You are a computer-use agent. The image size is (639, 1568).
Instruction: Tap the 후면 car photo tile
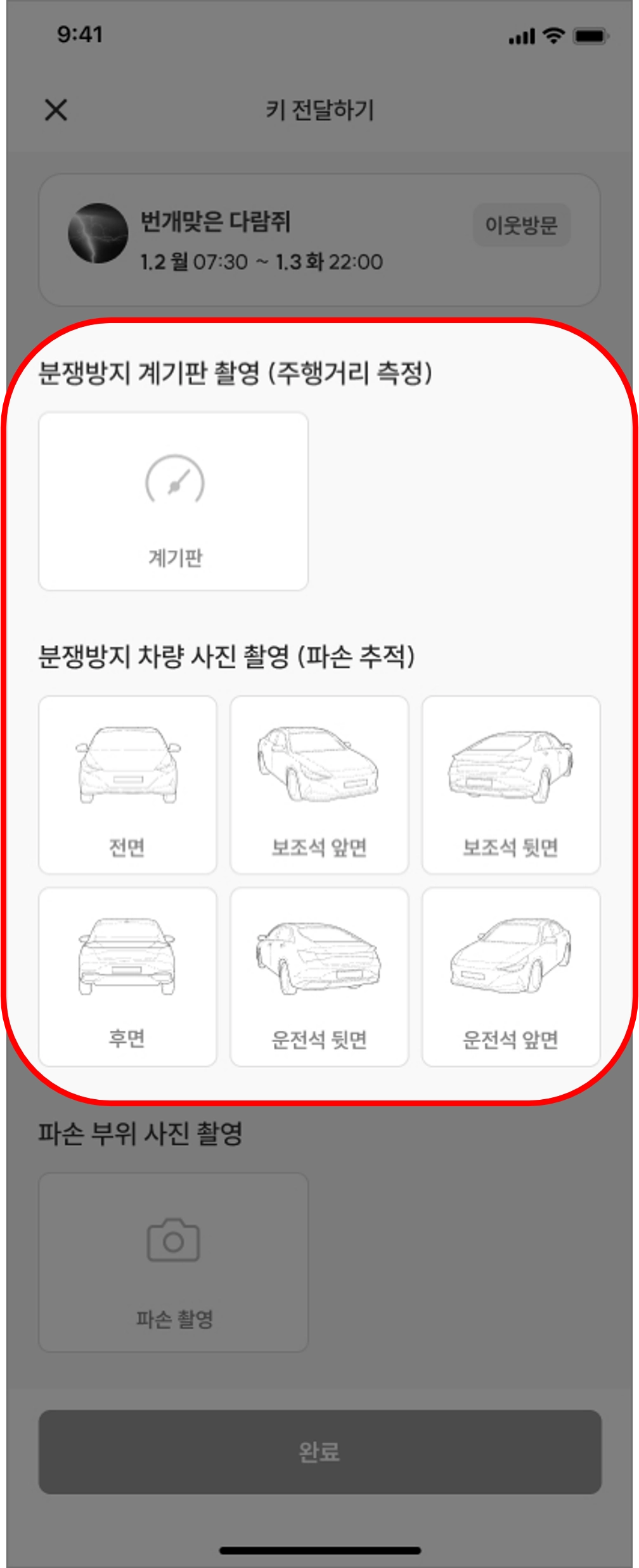(127, 976)
